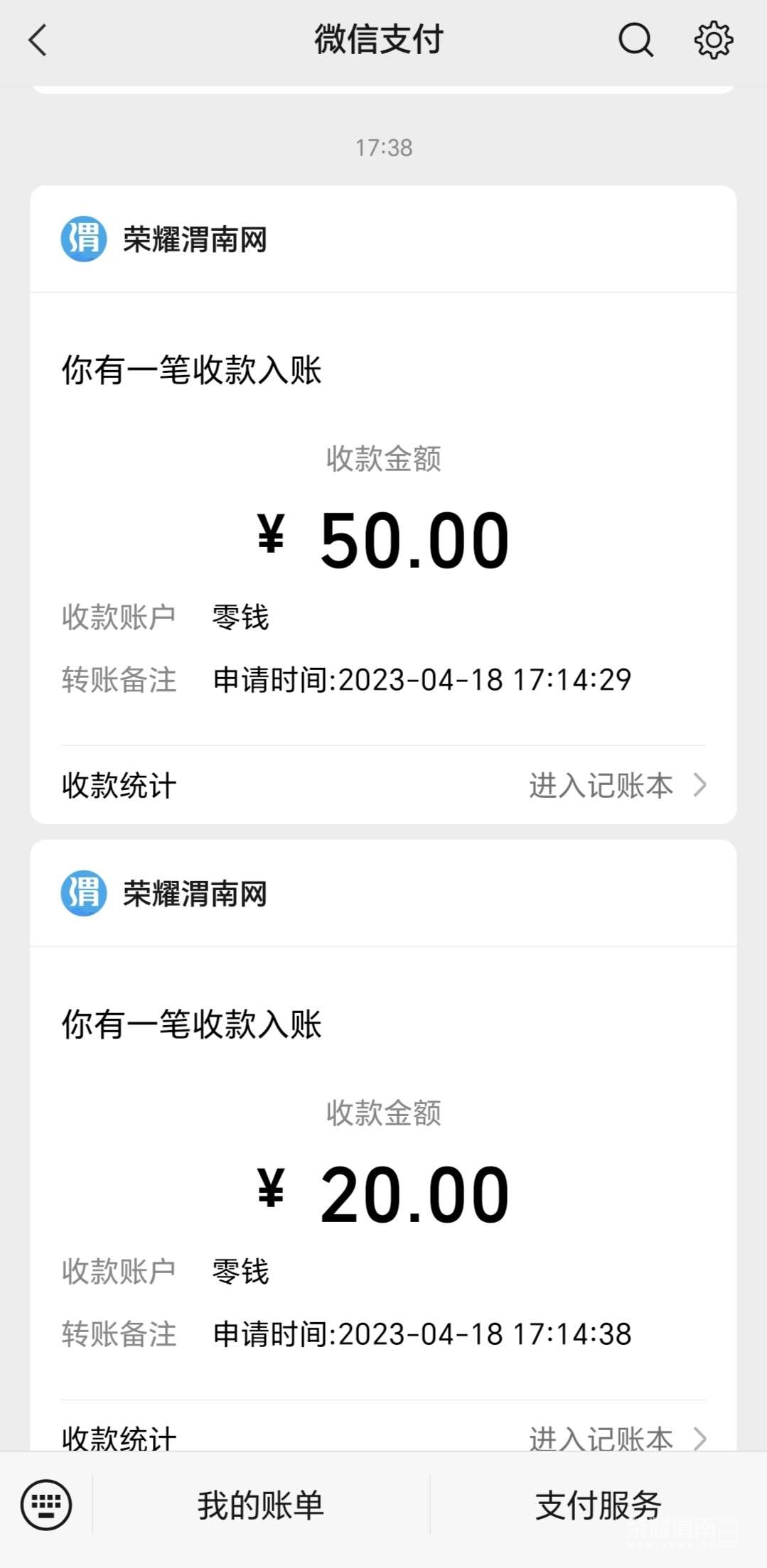
Task: Open the settings gear
Action: [713, 40]
